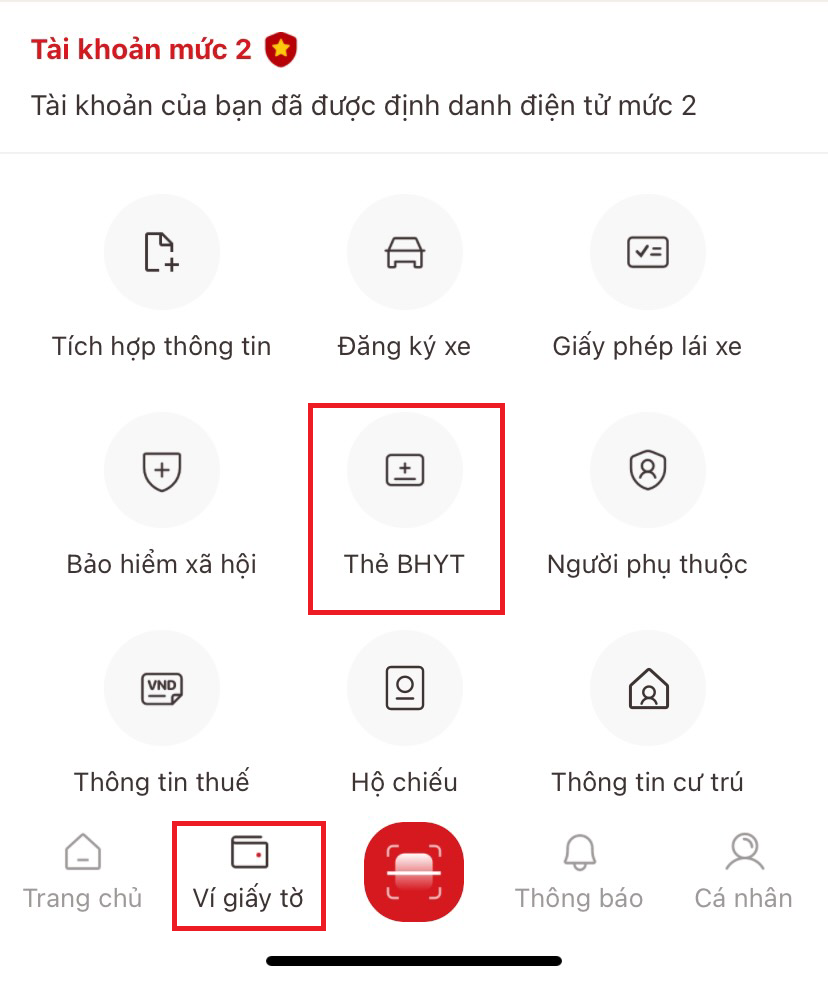Screen dimensions: 828x982
Task: Switch to the Trang chủ tab
Action: [83, 872]
